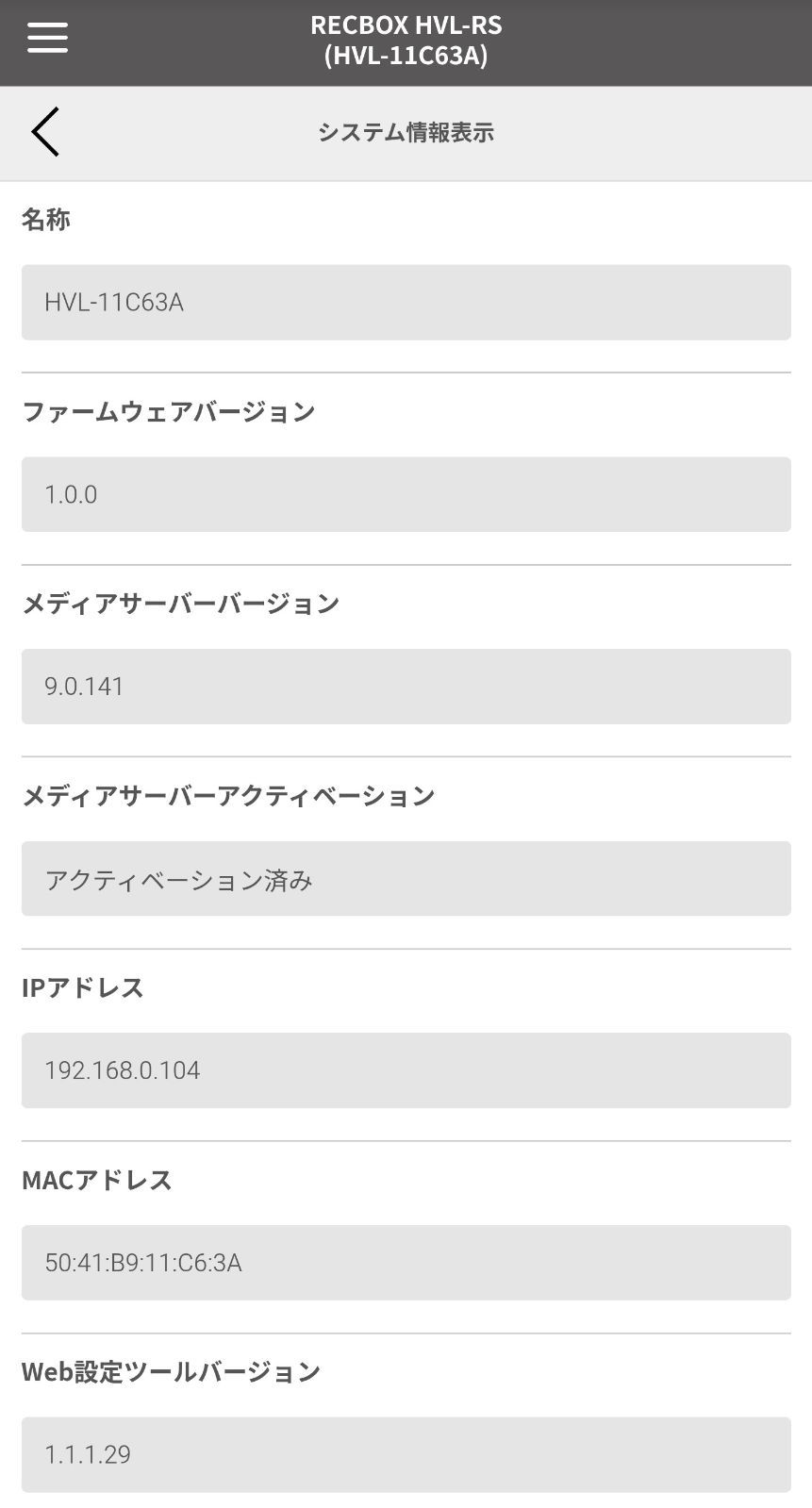This screenshot has width=812, height=1508.
Task: Tap the HVL-11C63A device name value
Action: tap(115, 302)
